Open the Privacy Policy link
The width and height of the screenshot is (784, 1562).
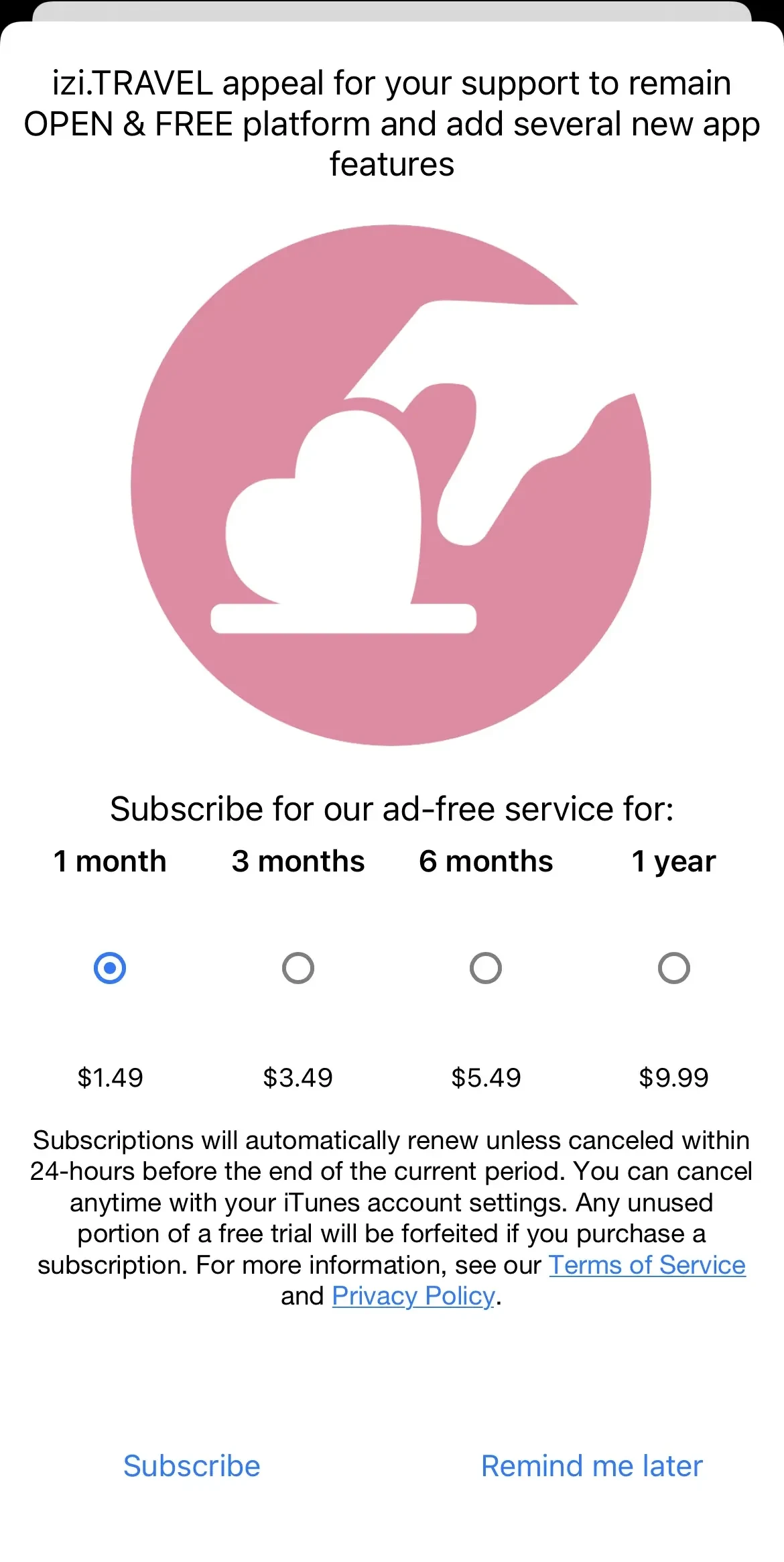(413, 1296)
